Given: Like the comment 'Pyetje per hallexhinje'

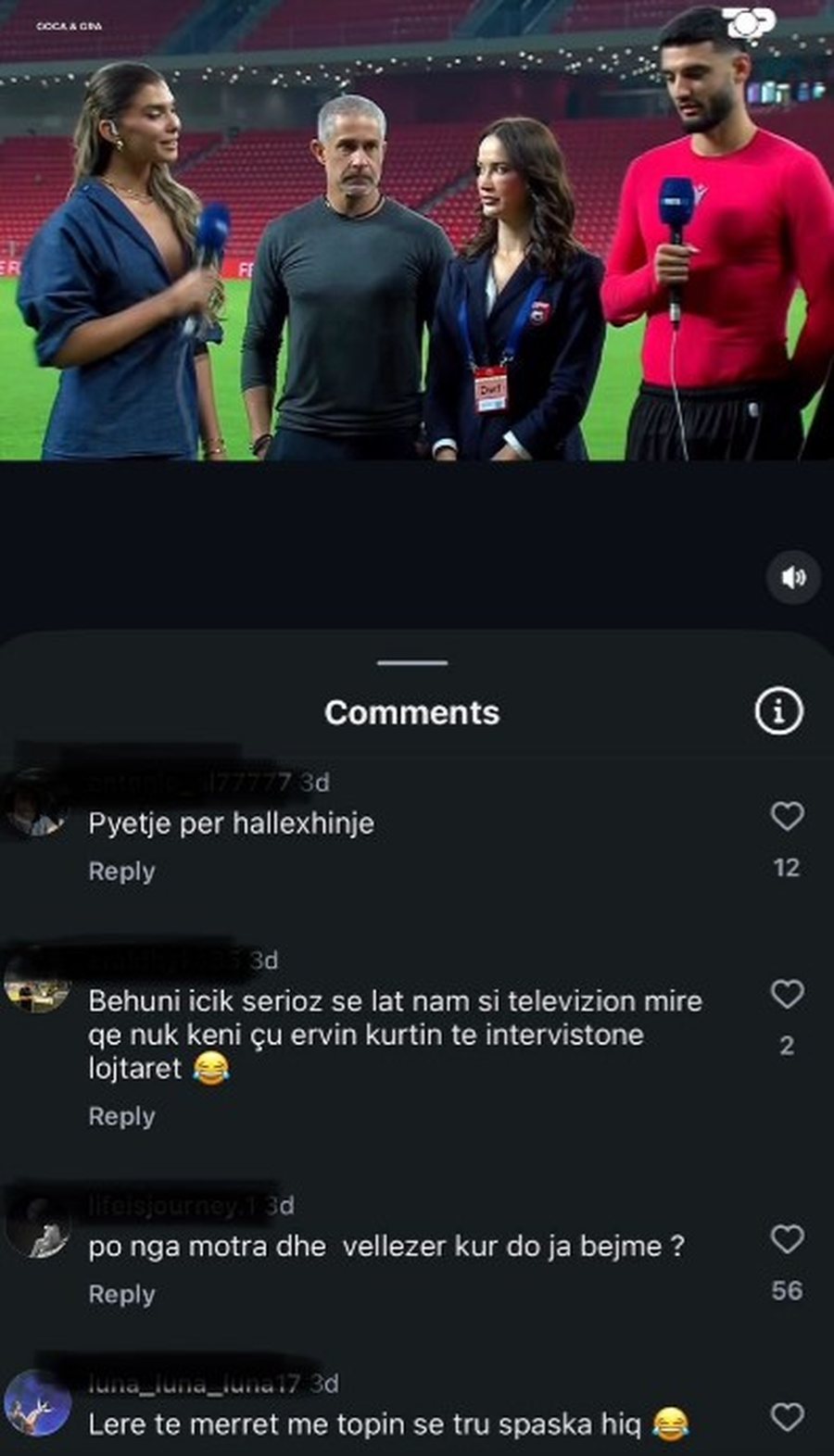Looking at the screenshot, I should coord(787,816).
